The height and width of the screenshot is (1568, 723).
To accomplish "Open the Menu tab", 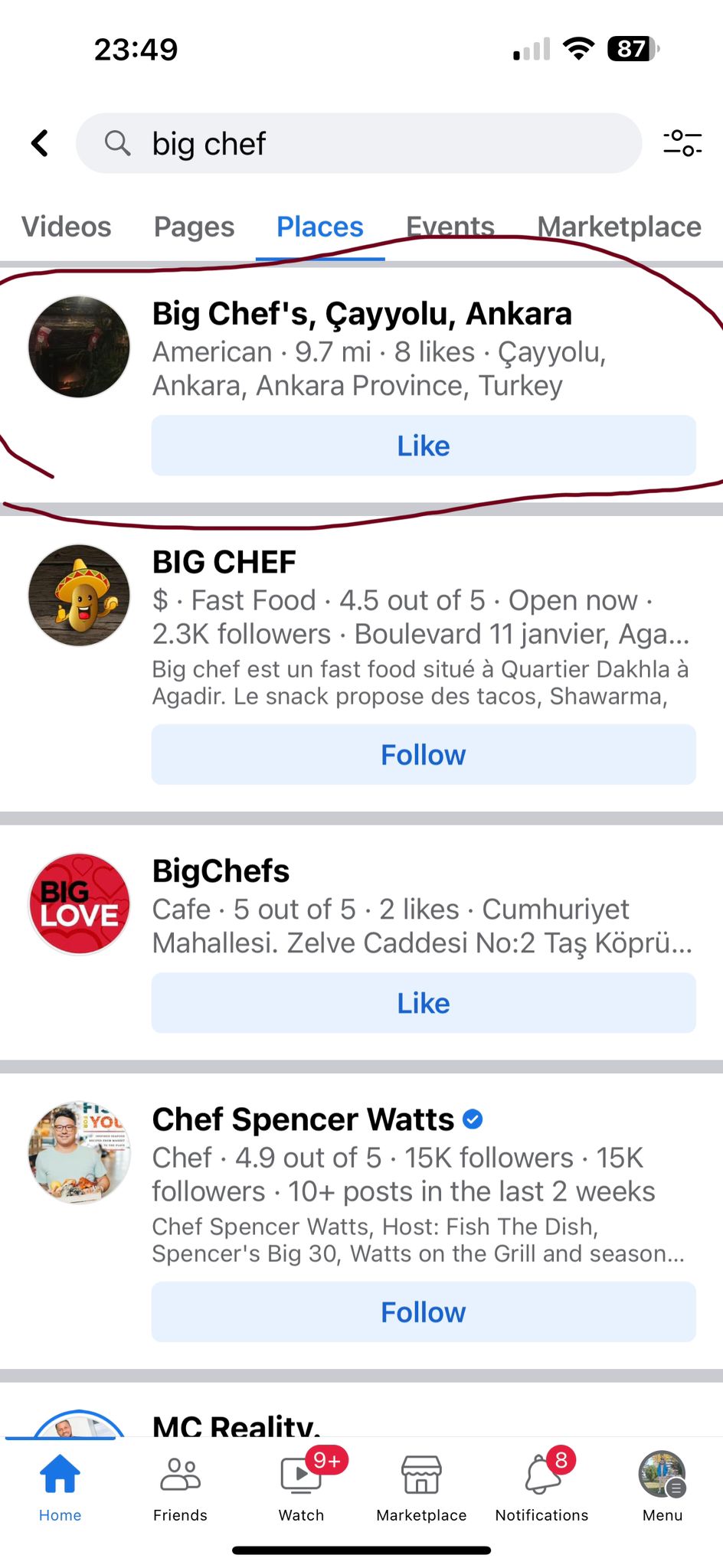I will (662, 1489).
